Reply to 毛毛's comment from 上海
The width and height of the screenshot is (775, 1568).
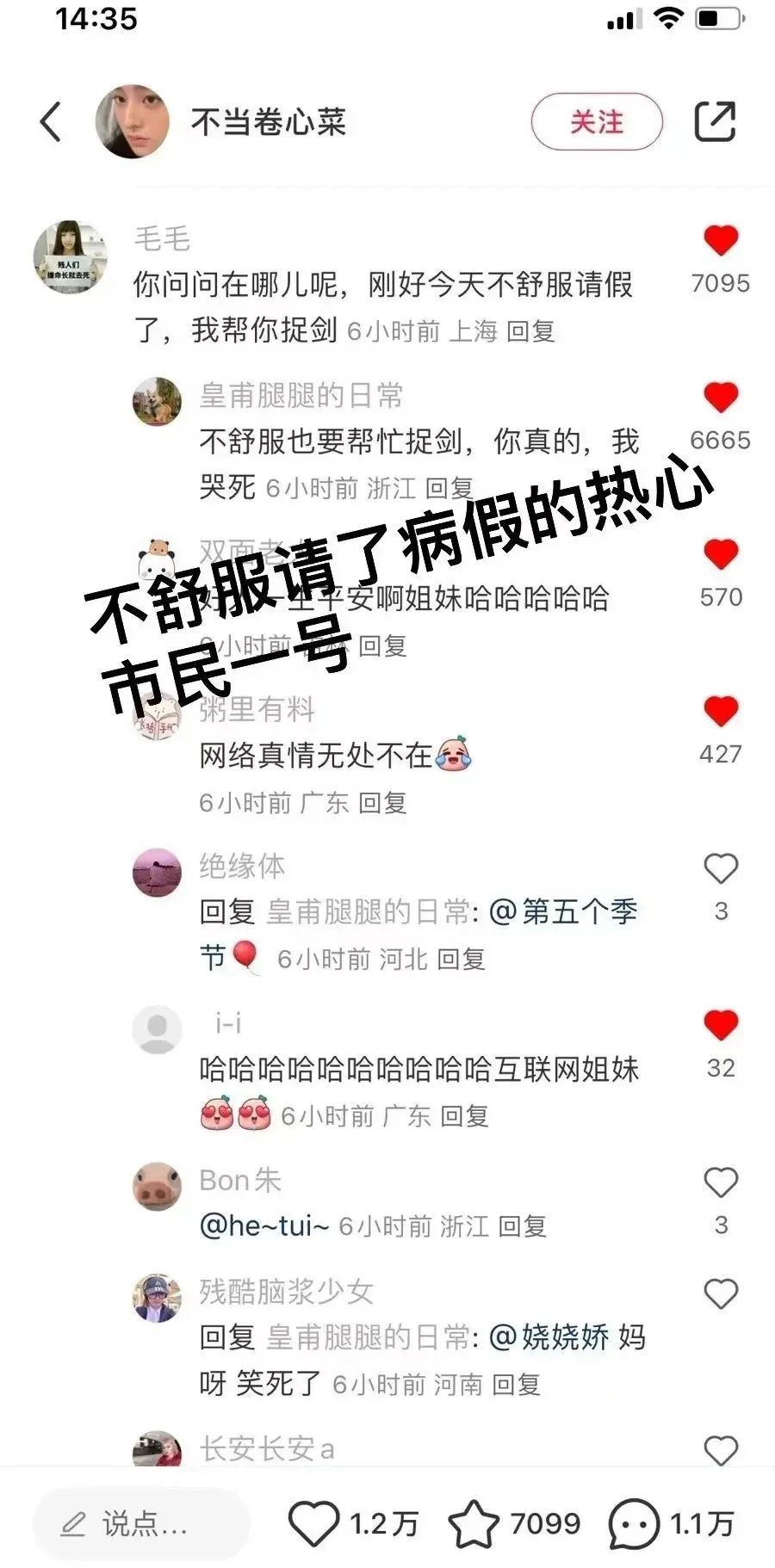[x=530, y=331]
